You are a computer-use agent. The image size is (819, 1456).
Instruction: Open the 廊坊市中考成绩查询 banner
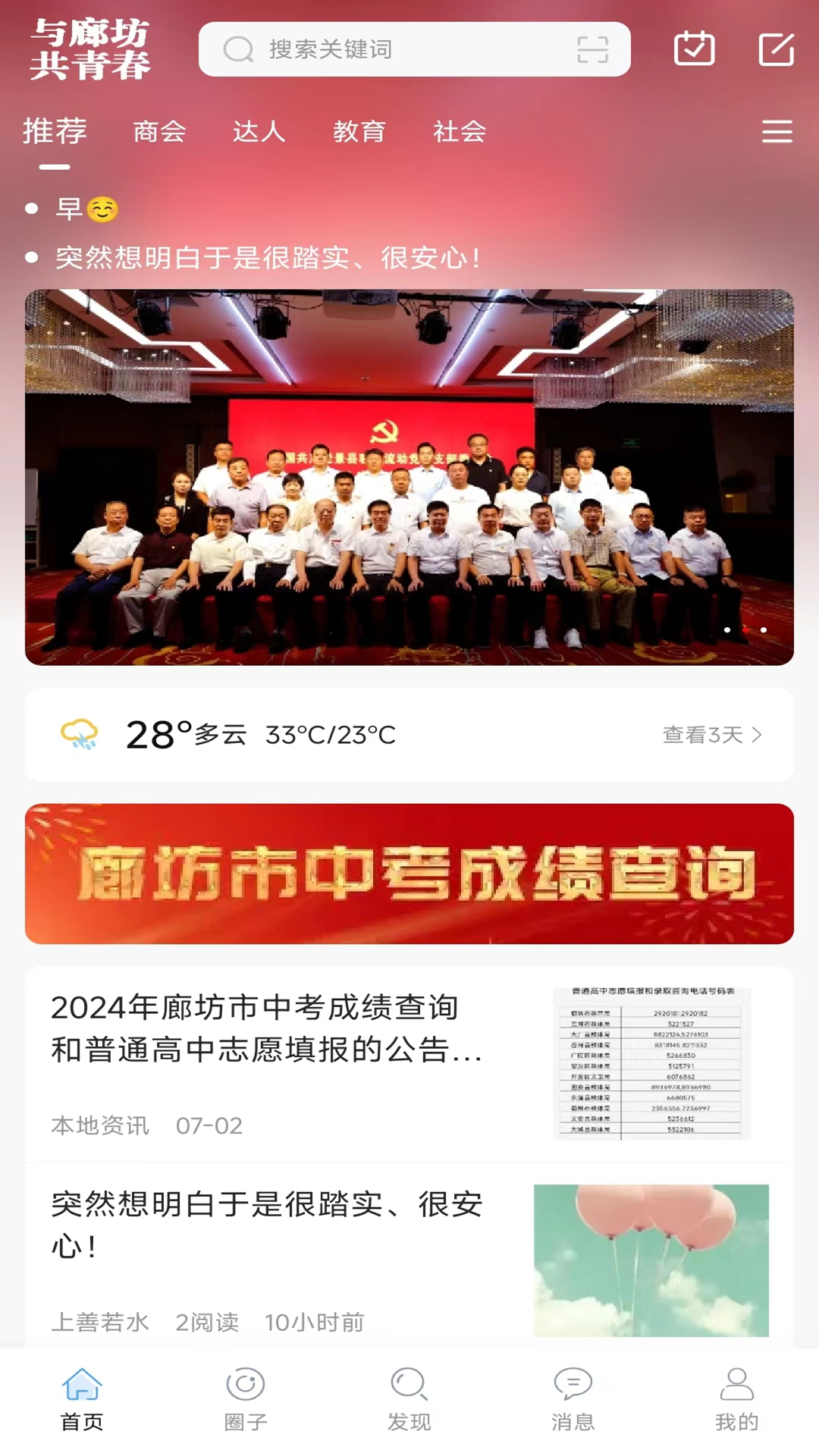click(409, 874)
